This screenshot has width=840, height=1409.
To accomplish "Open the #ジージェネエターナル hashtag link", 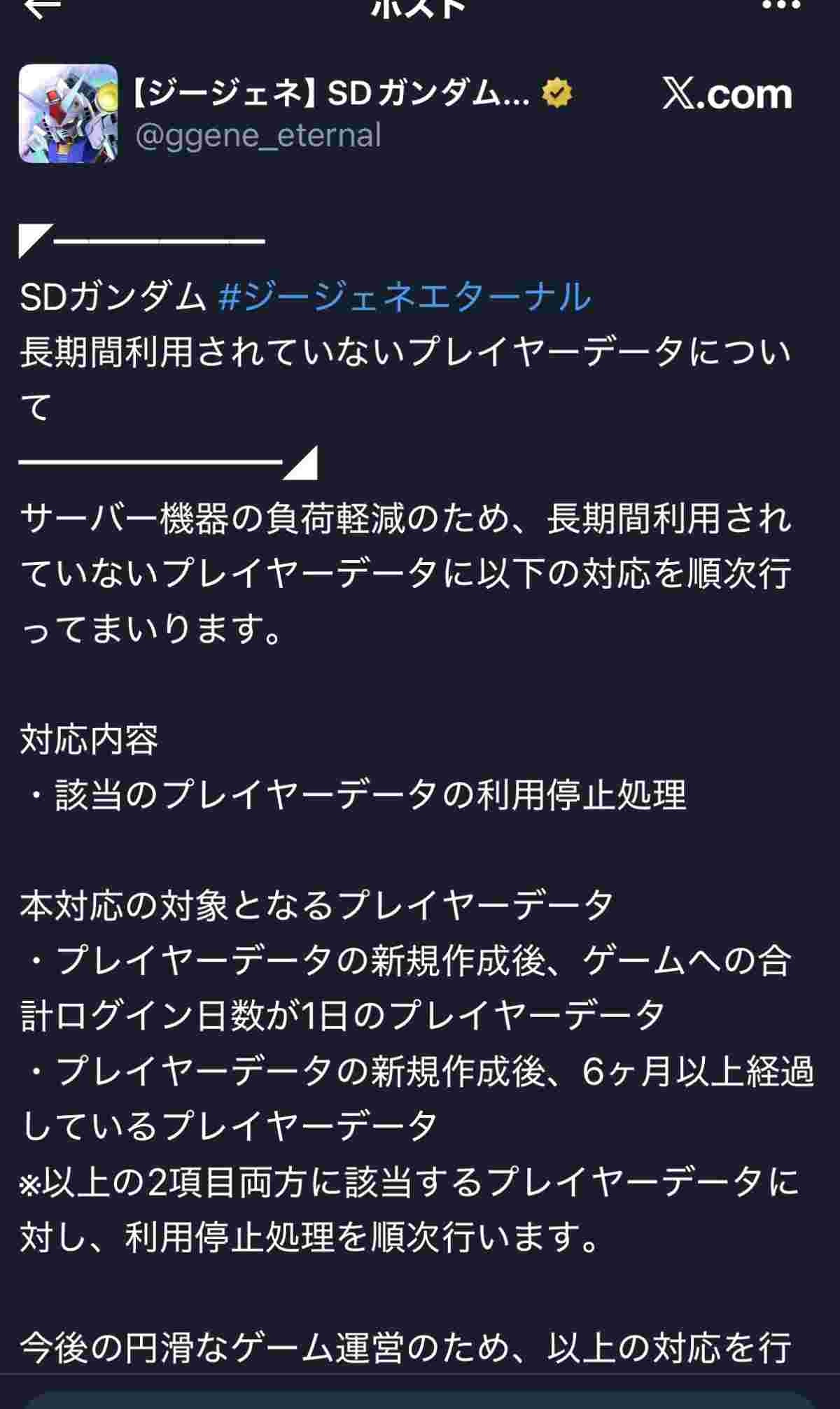I will point(405,297).
